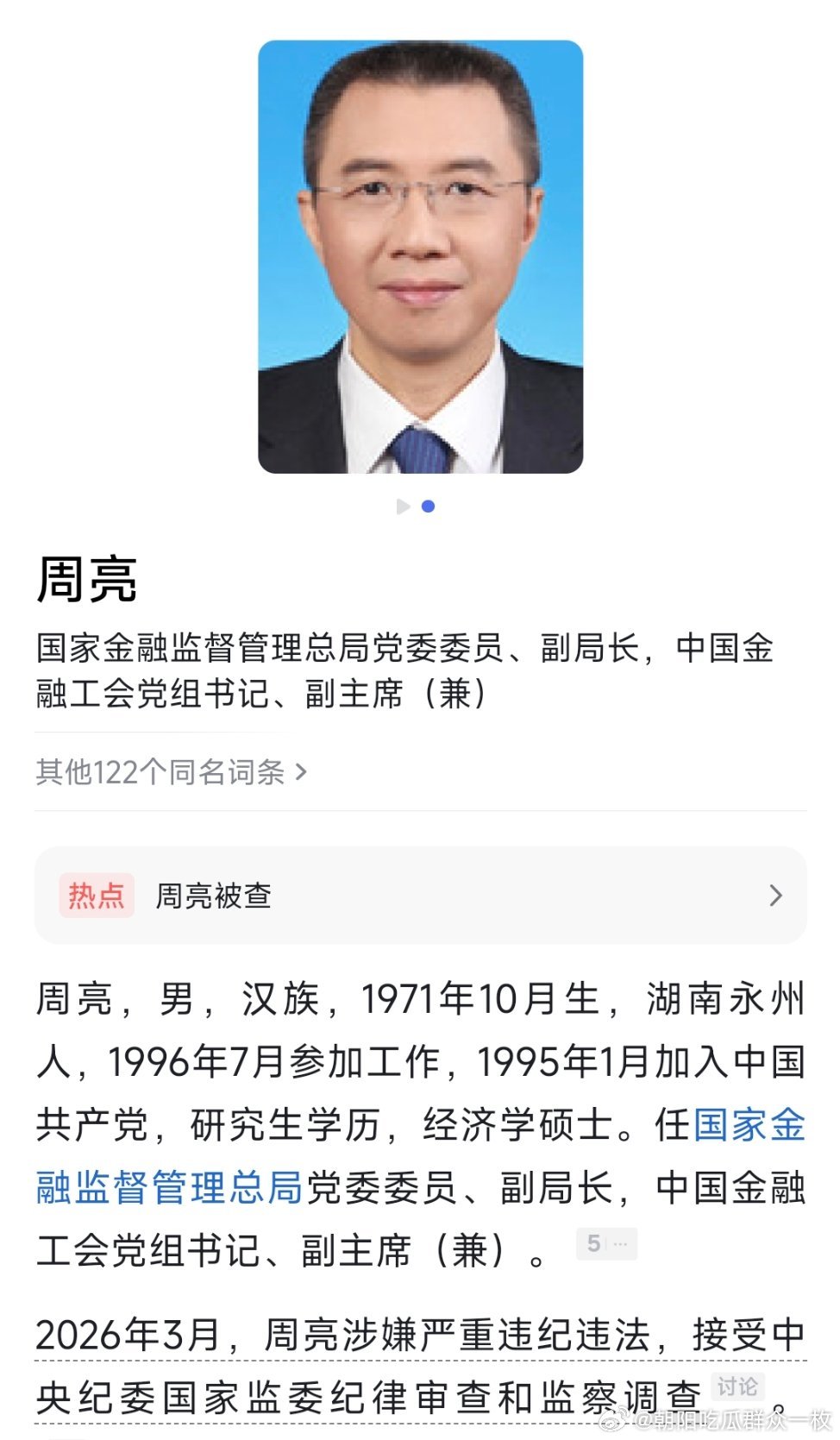This screenshot has width=840, height=1440.
Task: Click citation marker number 5
Action: click(595, 1245)
